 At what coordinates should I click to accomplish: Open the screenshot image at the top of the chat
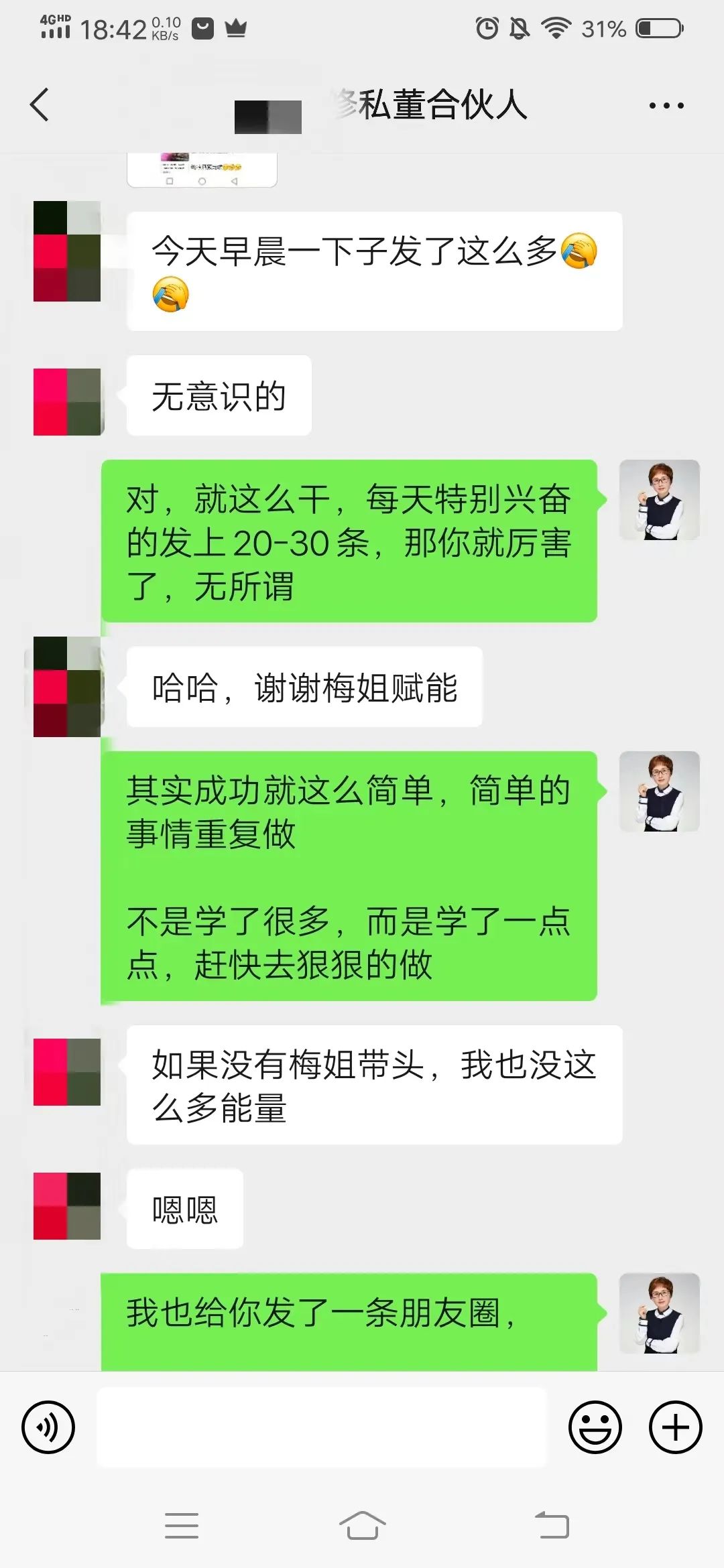point(202,170)
